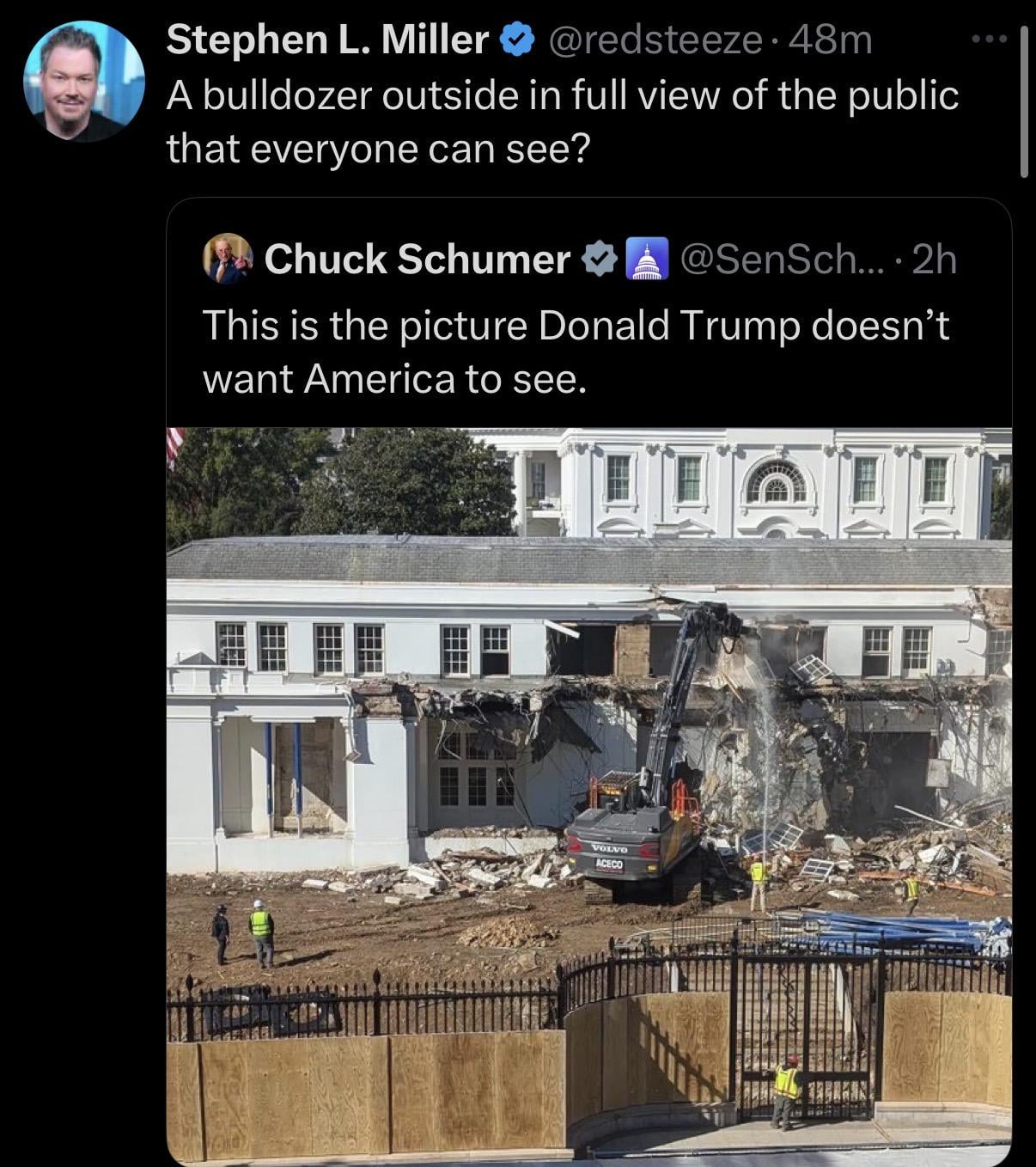Open Chuck Schumer's quoted tweet
The width and height of the screenshot is (1036, 1167).
576,352
